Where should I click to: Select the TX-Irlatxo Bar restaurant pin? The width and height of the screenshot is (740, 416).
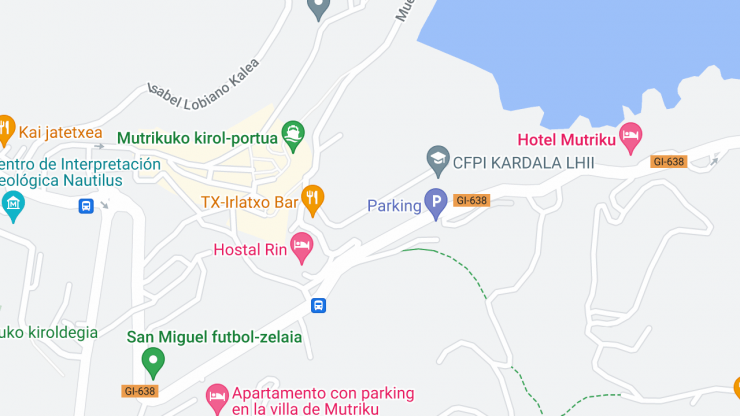[313, 199]
